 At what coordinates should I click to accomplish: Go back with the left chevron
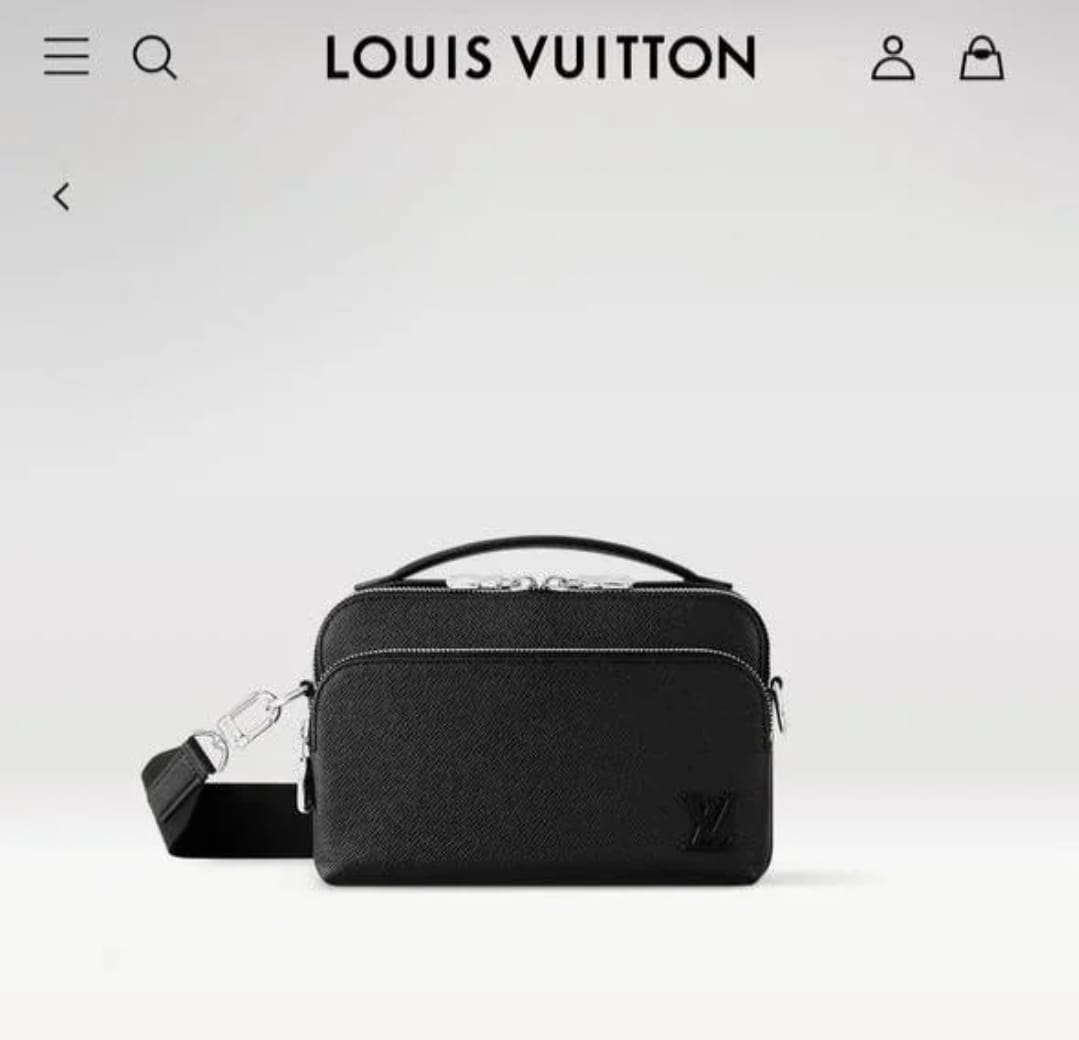point(62,197)
